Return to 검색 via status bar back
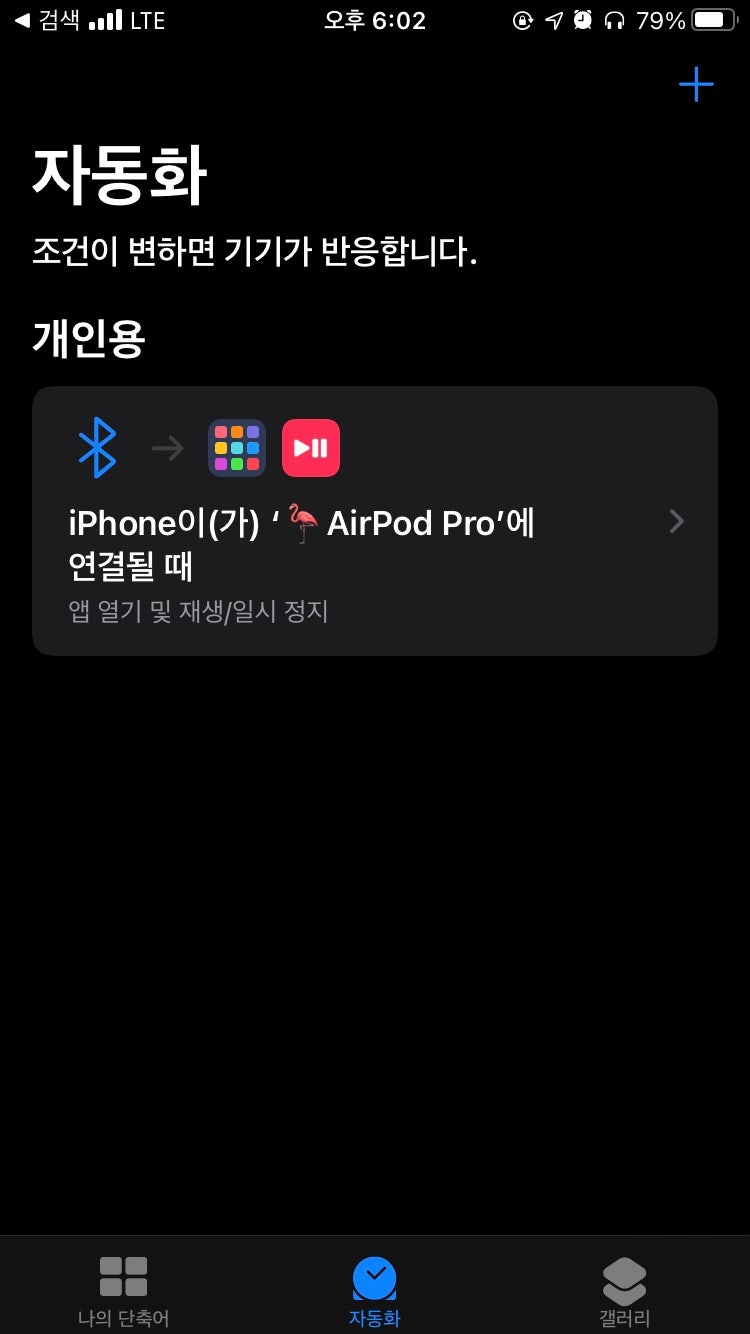 [46, 20]
